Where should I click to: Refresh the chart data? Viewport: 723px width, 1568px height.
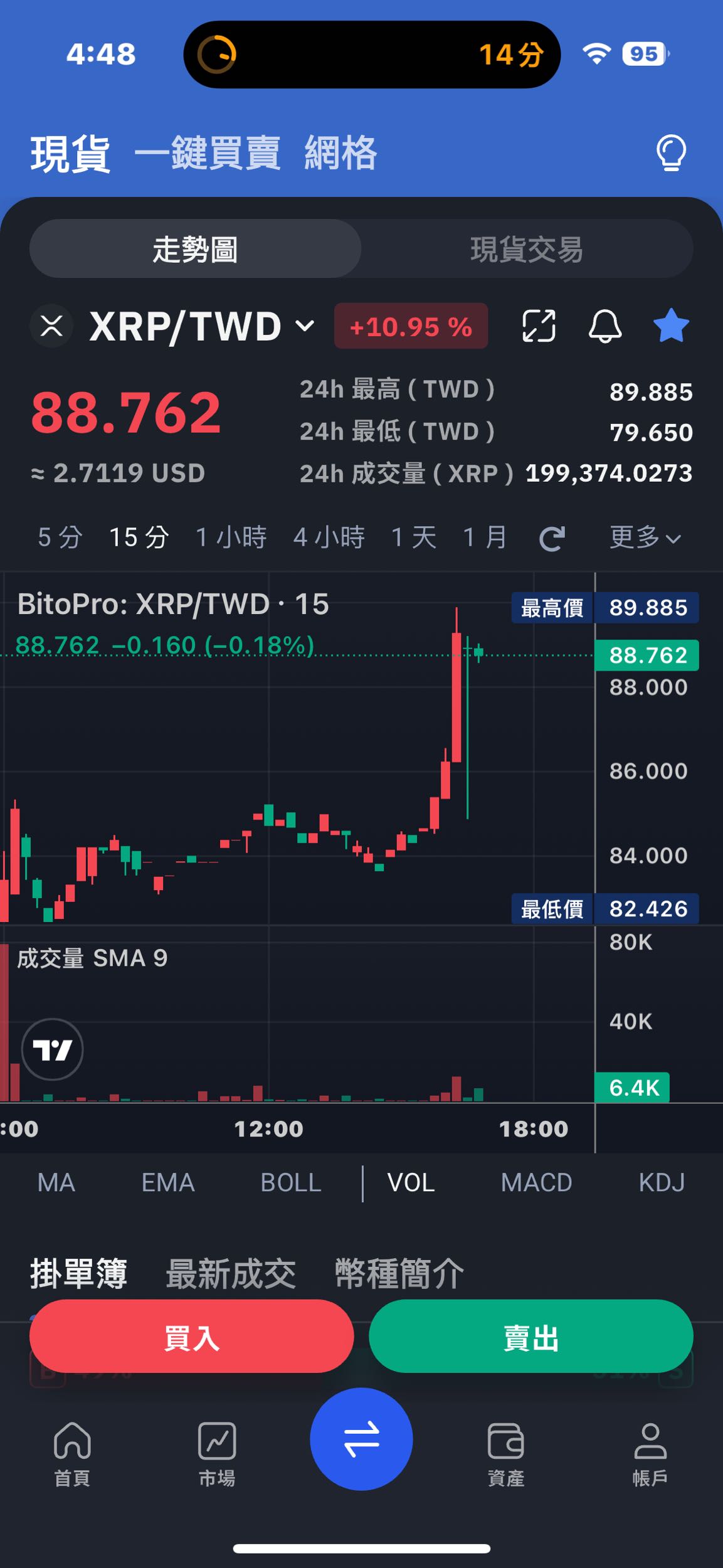coord(551,538)
